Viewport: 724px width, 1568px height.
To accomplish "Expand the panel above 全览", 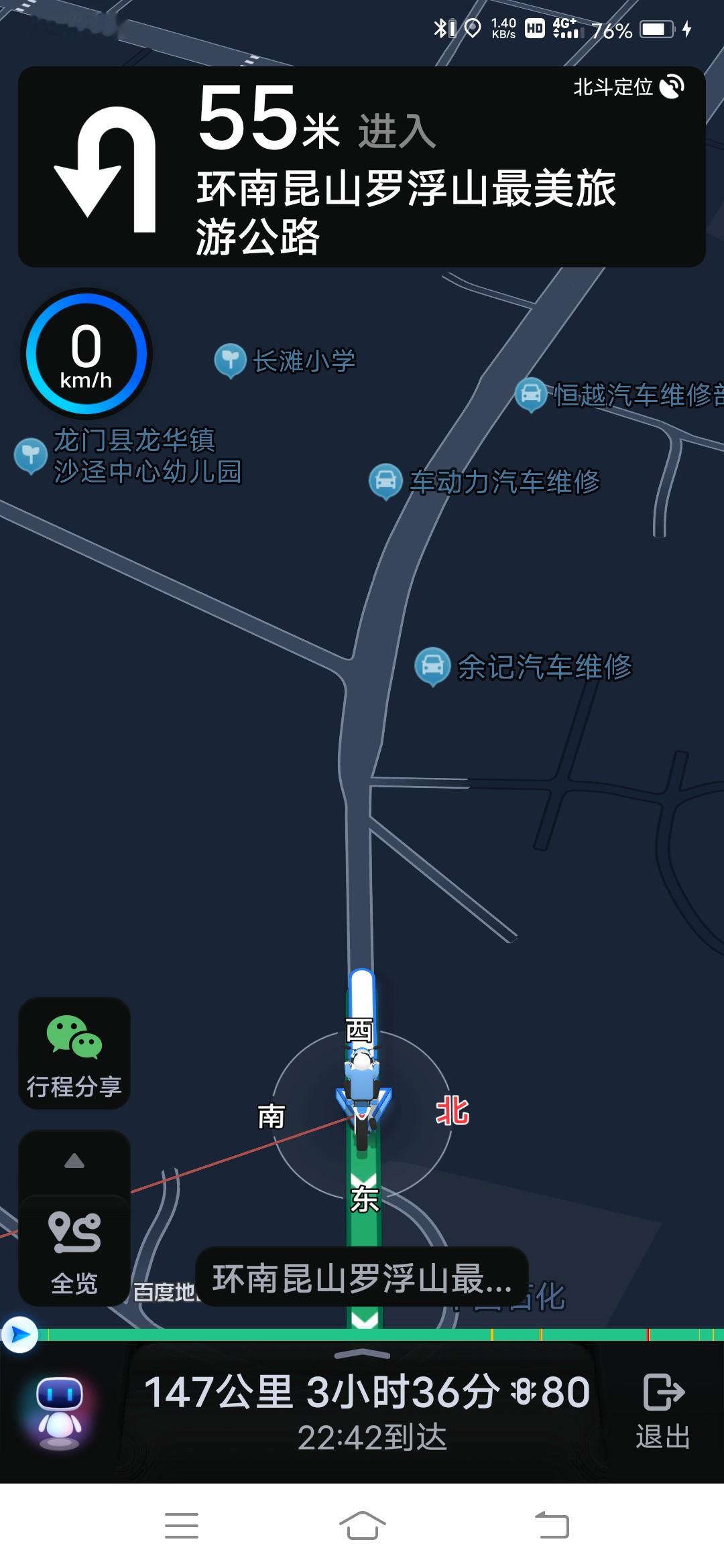I will [74, 1161].
